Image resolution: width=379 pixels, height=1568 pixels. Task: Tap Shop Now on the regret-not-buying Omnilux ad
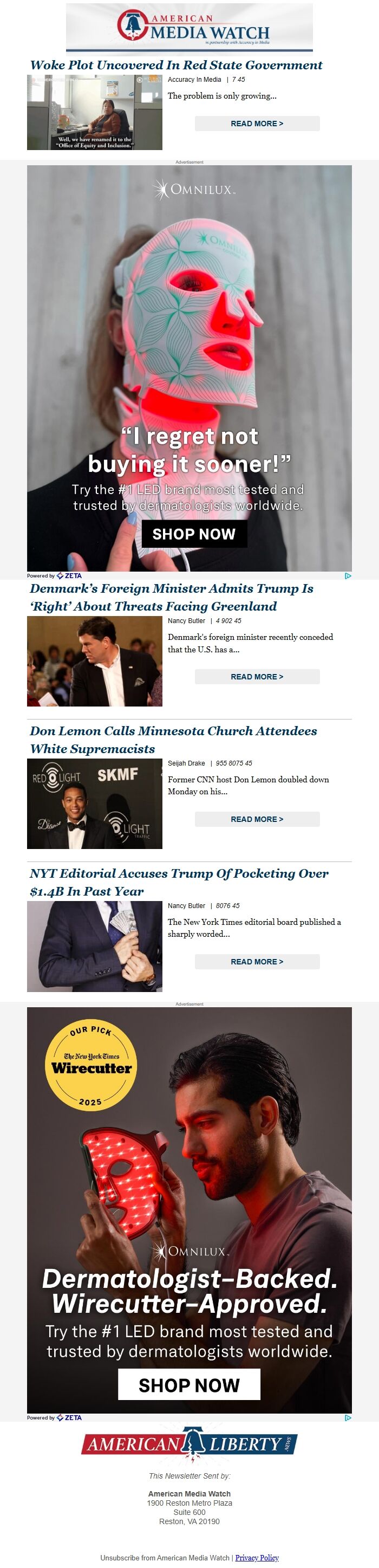click(x=194, y=534)
